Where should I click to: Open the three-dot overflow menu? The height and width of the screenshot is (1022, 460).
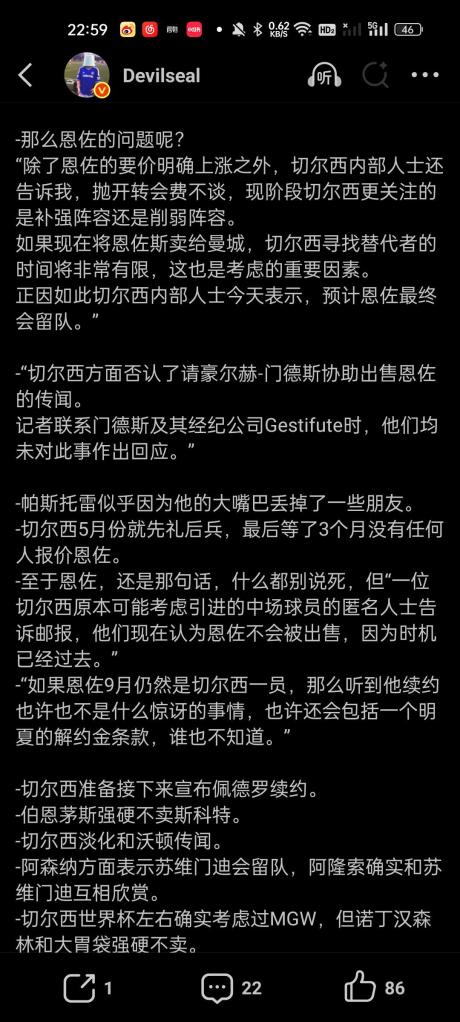(425, 76)
